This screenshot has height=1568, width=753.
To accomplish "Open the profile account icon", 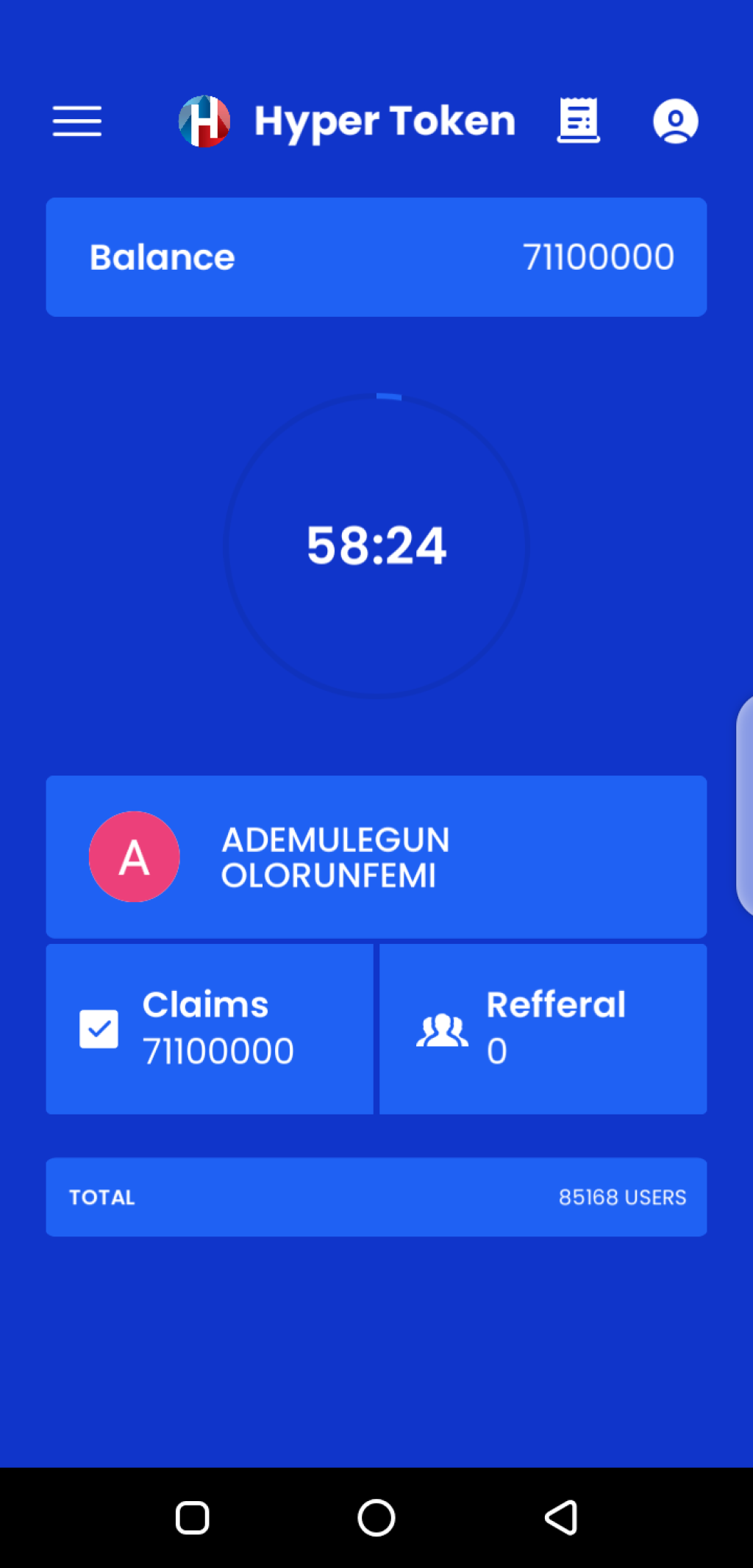I will tap(675, 121).
